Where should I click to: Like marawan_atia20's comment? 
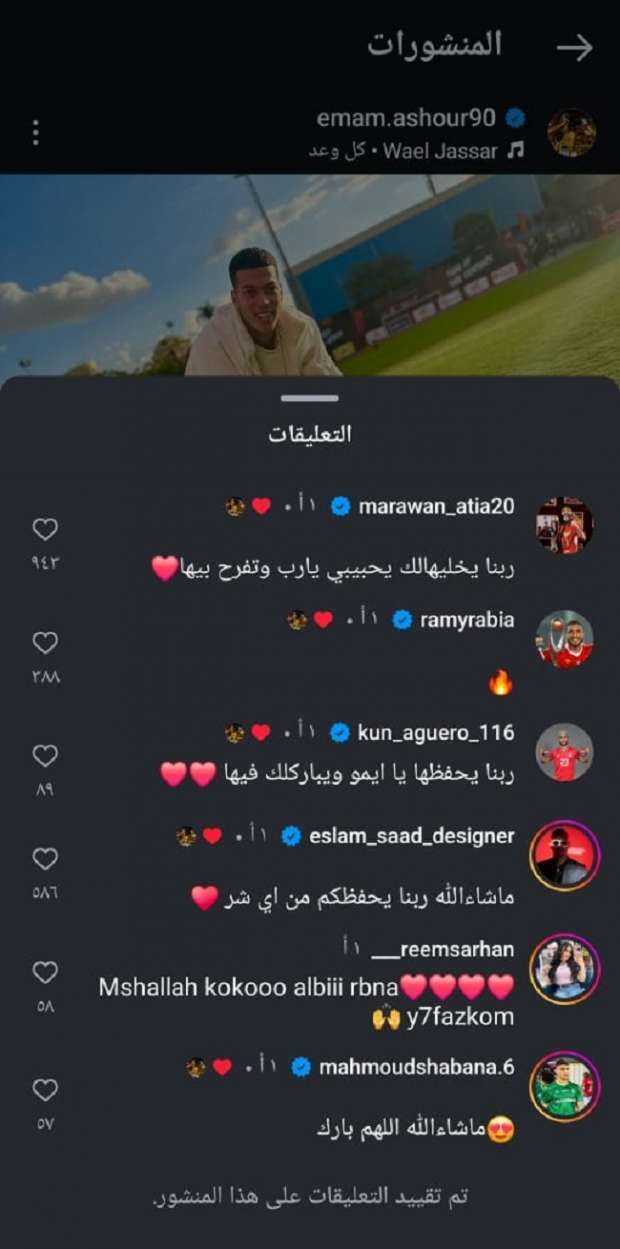(45, 530)
